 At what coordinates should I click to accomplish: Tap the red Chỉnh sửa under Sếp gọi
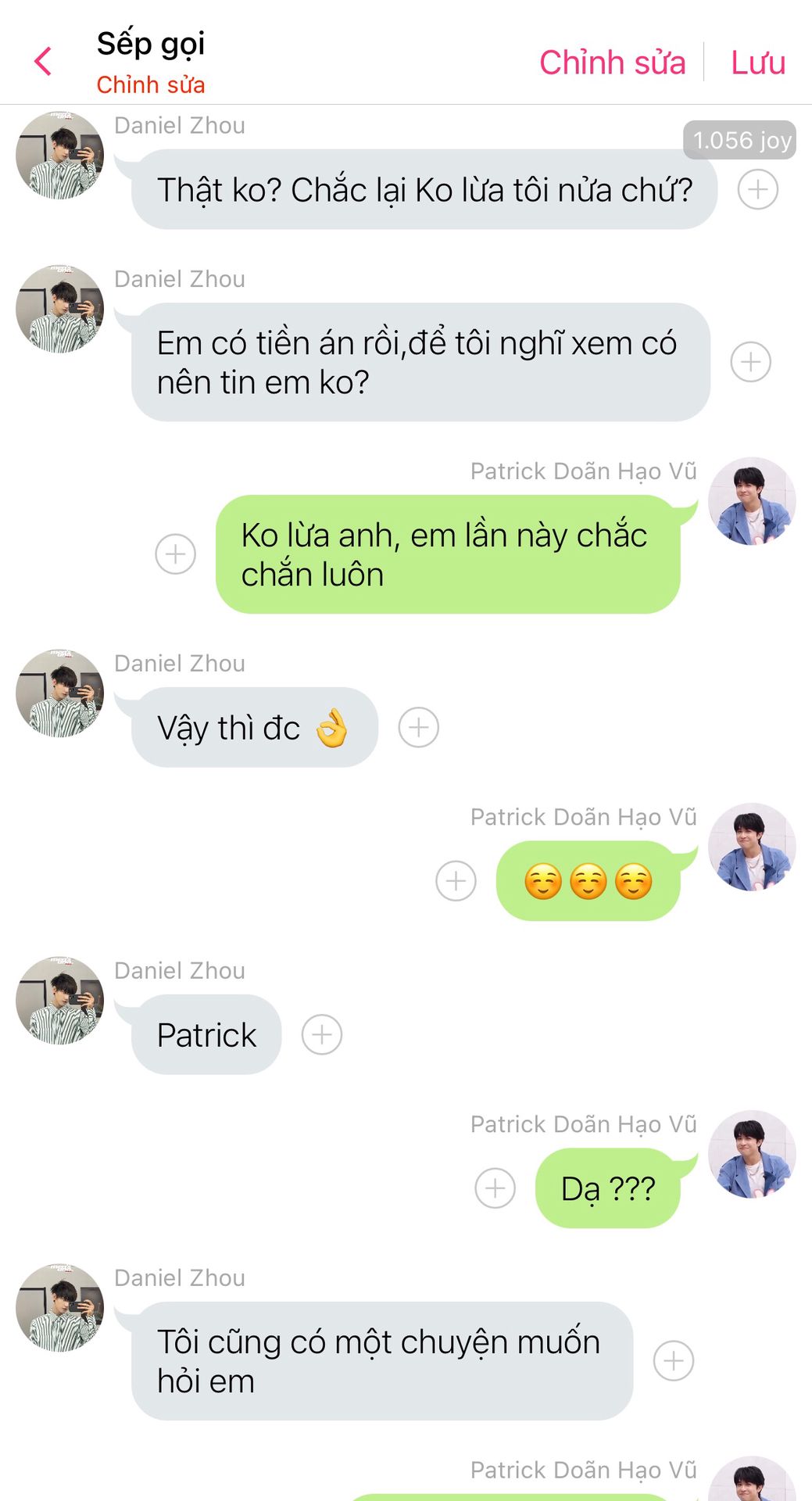(151, 84)
